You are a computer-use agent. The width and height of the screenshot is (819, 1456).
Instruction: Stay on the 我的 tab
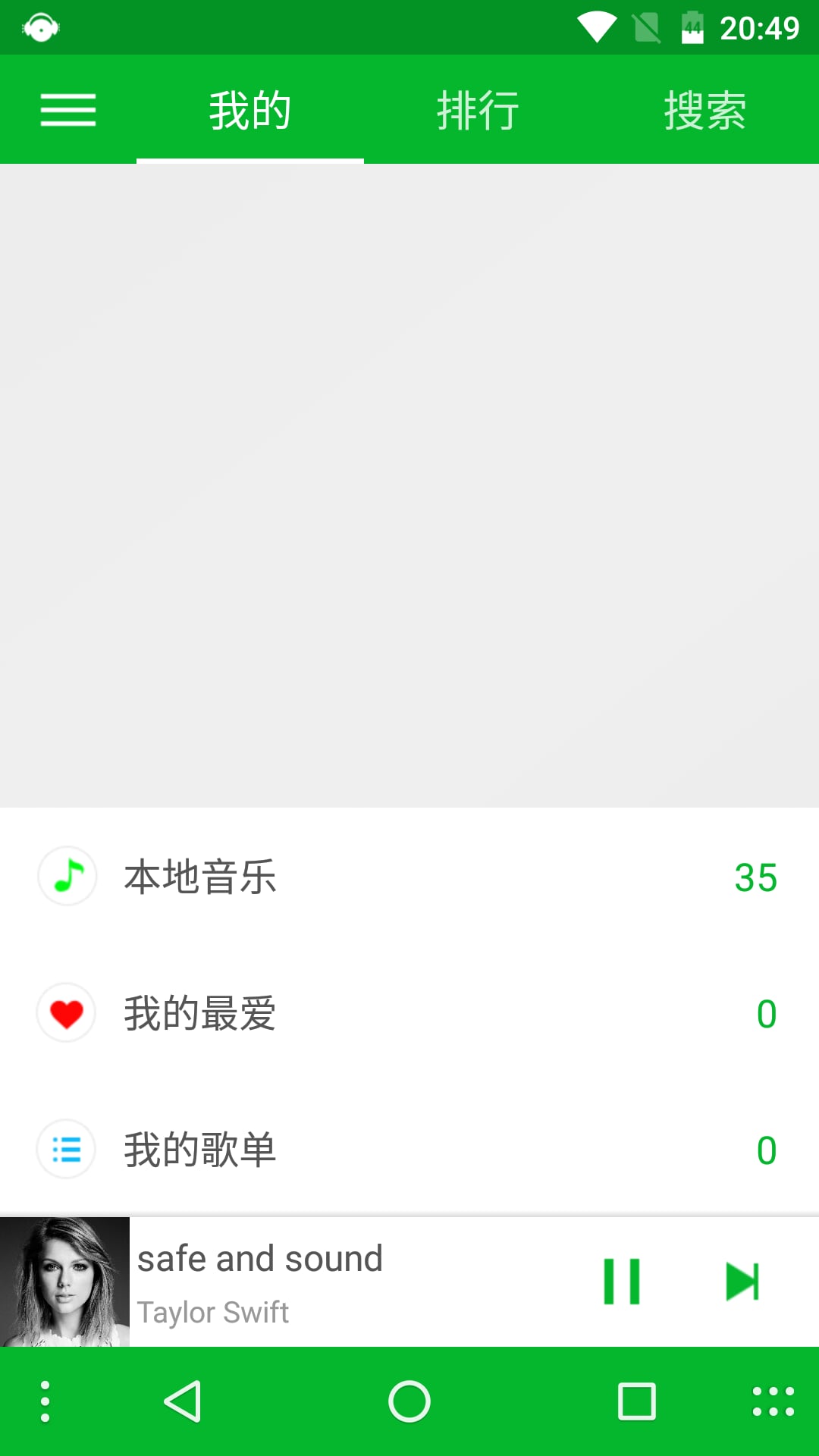coord(250,109)
